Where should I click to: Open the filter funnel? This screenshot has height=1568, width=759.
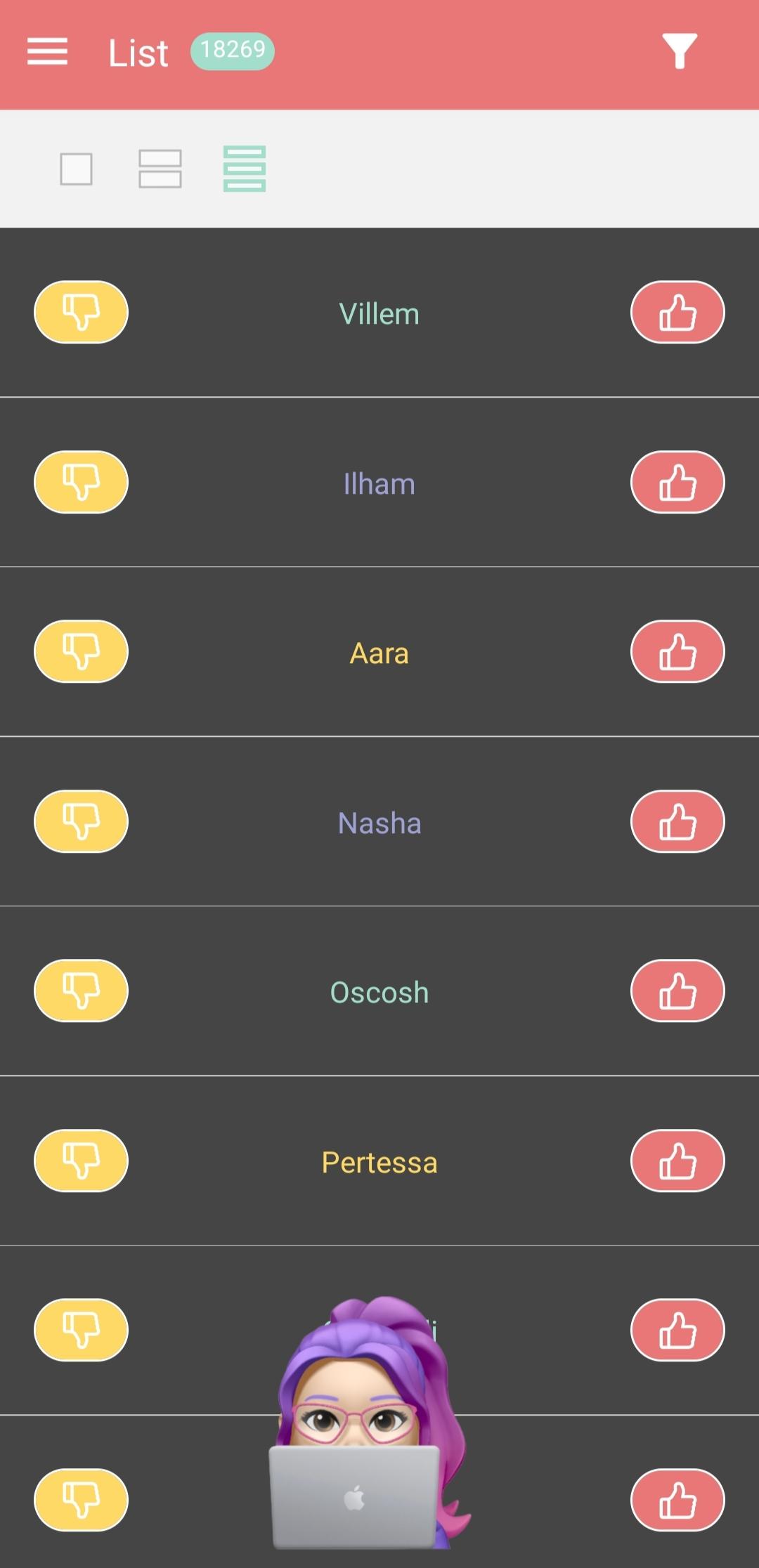point(679,51)
